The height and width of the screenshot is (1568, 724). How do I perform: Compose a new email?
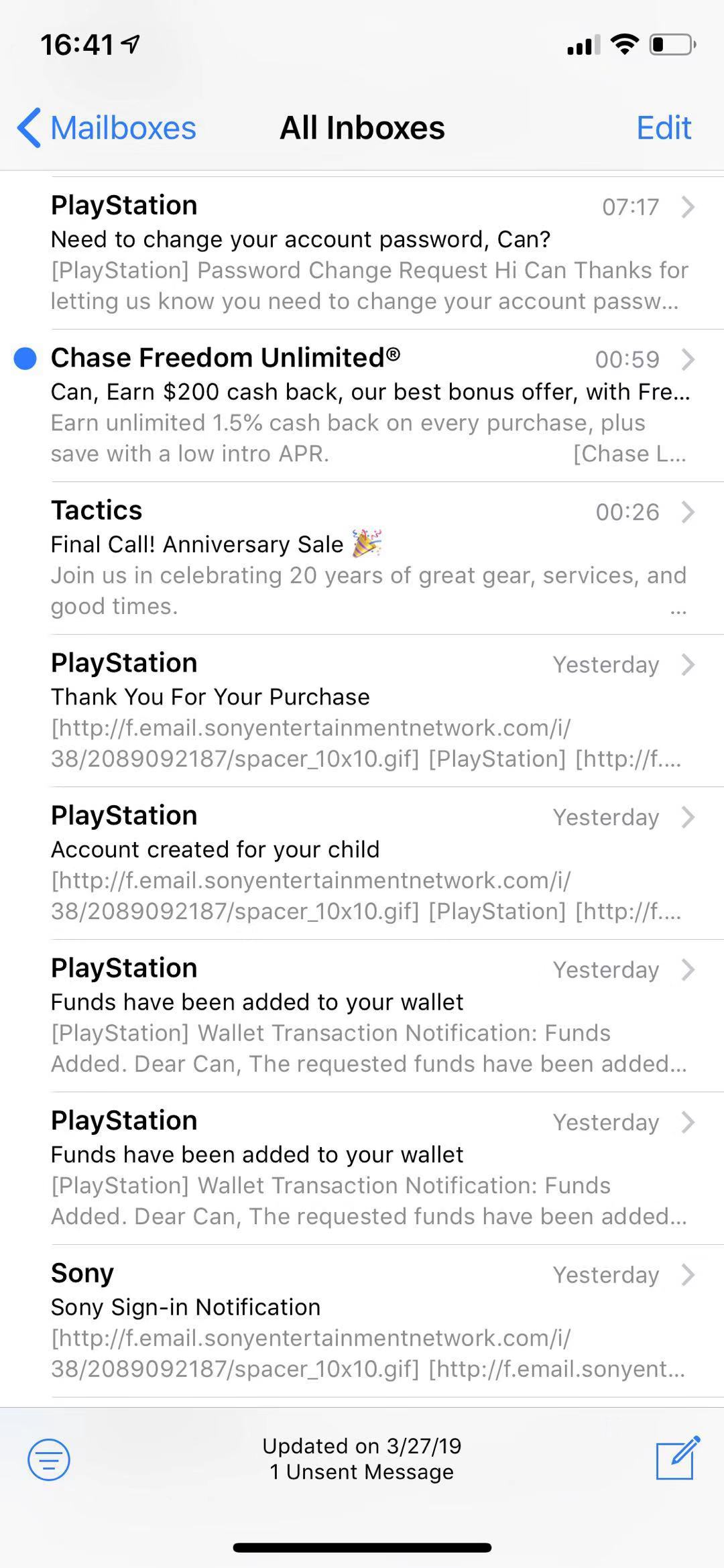[677, 1458]
